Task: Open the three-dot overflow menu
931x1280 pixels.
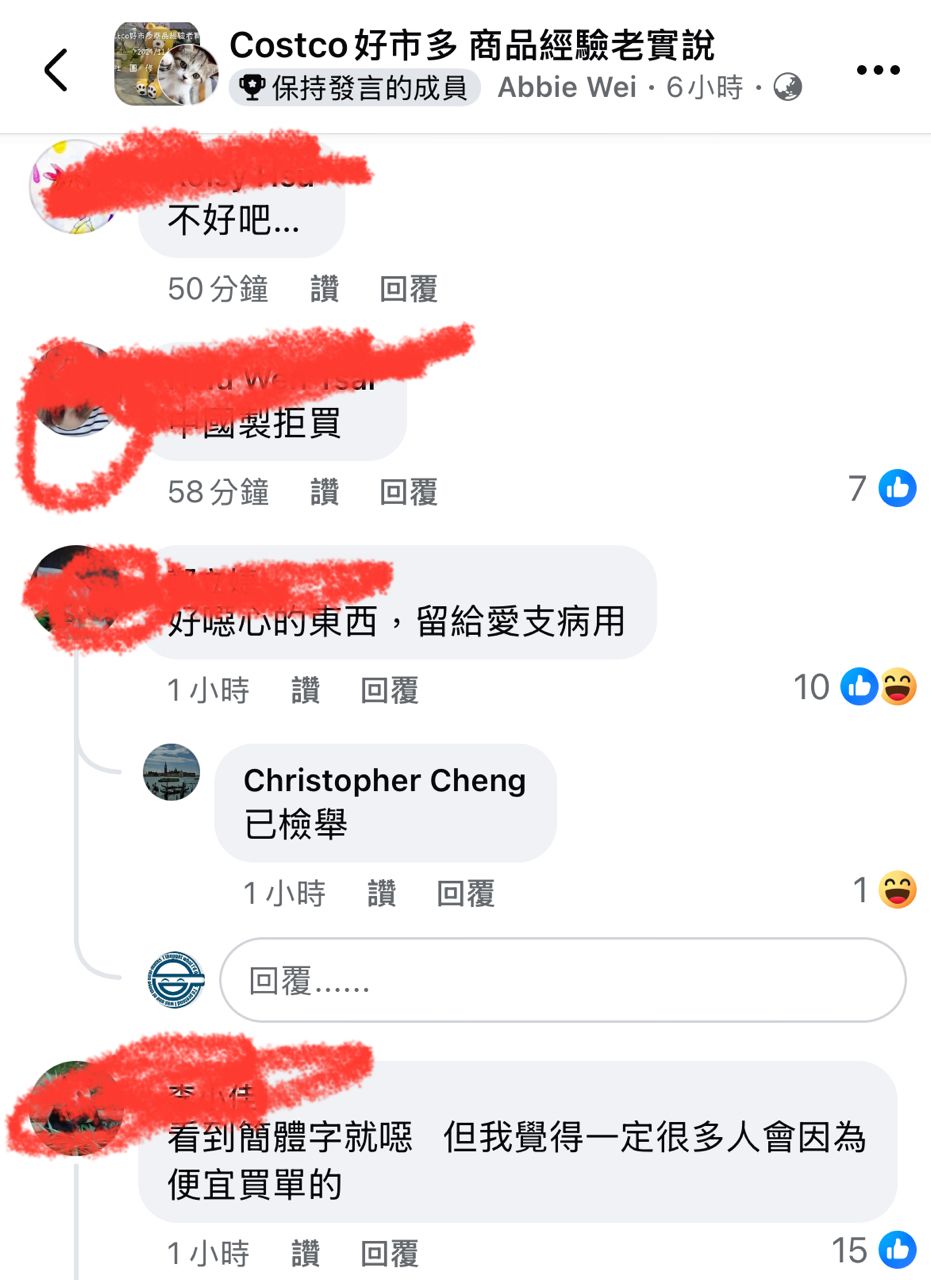Action: [879, 70]
